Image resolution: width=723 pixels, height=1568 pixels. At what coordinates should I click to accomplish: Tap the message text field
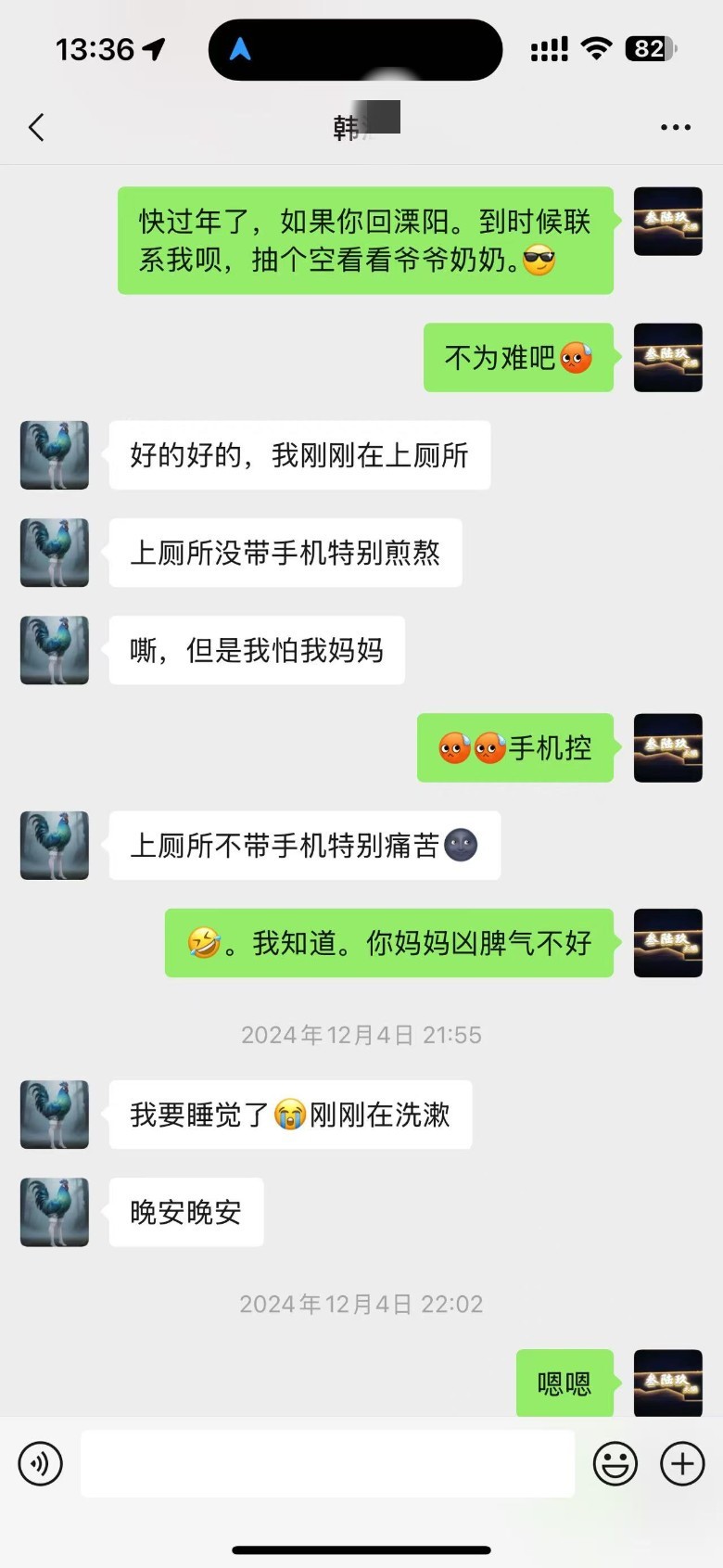tap(327, 1464)
